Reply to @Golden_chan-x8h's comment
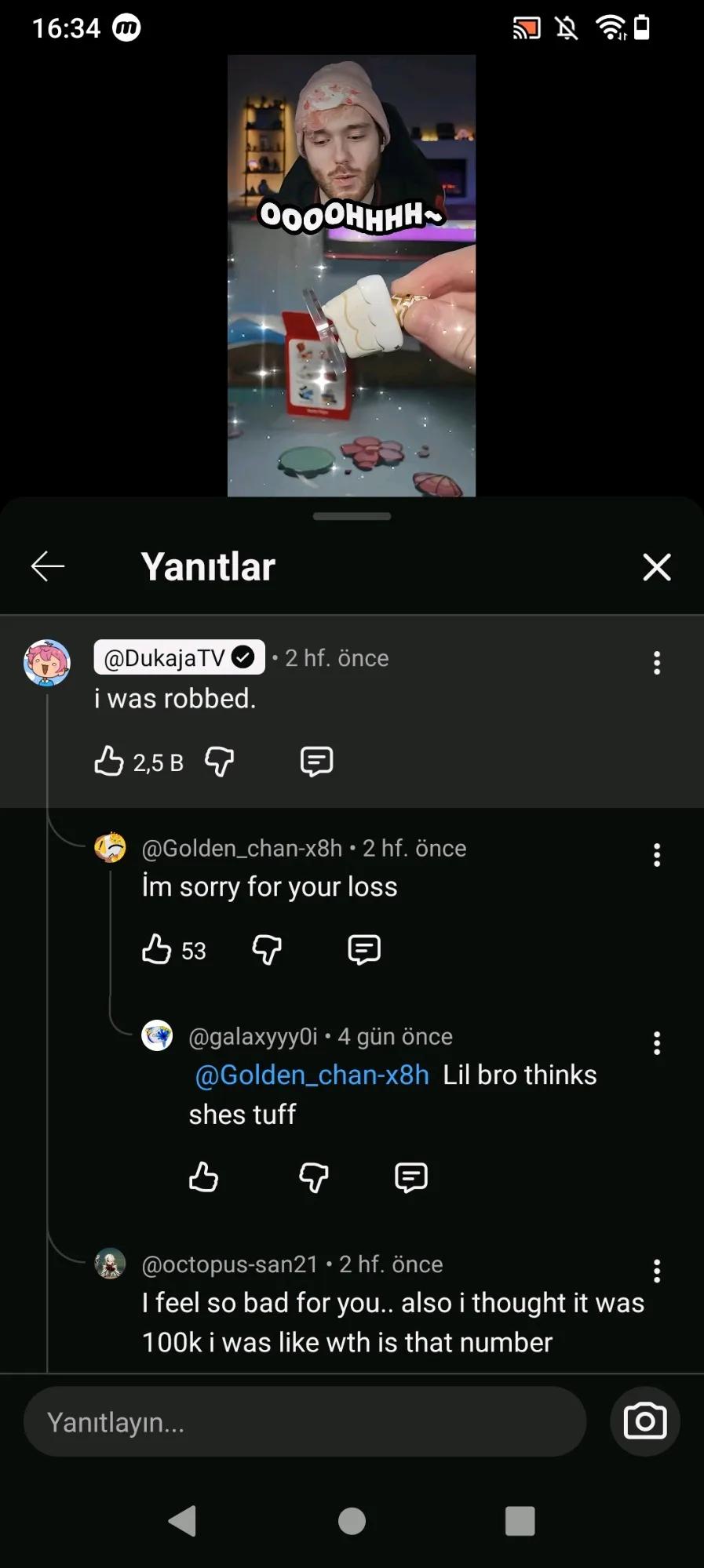 pyautogui.click(x=364, y=949)
